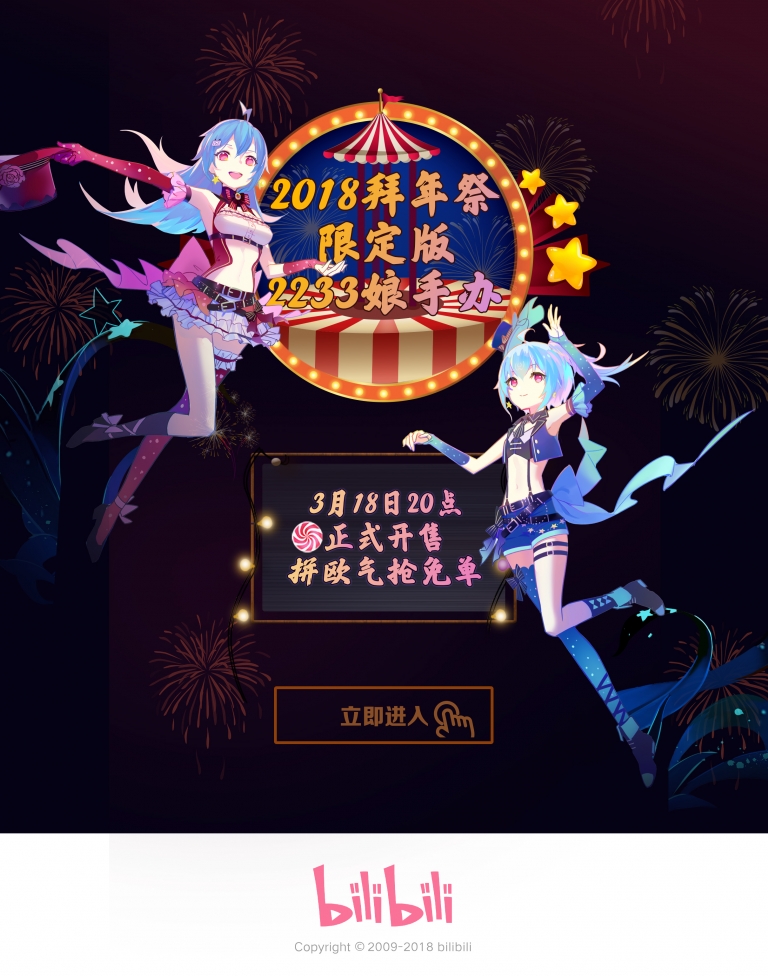The height and width of the screenshot is (976, 768).
Task: Tap the 立即进入 enter button
Action: (x=384, y=715)
